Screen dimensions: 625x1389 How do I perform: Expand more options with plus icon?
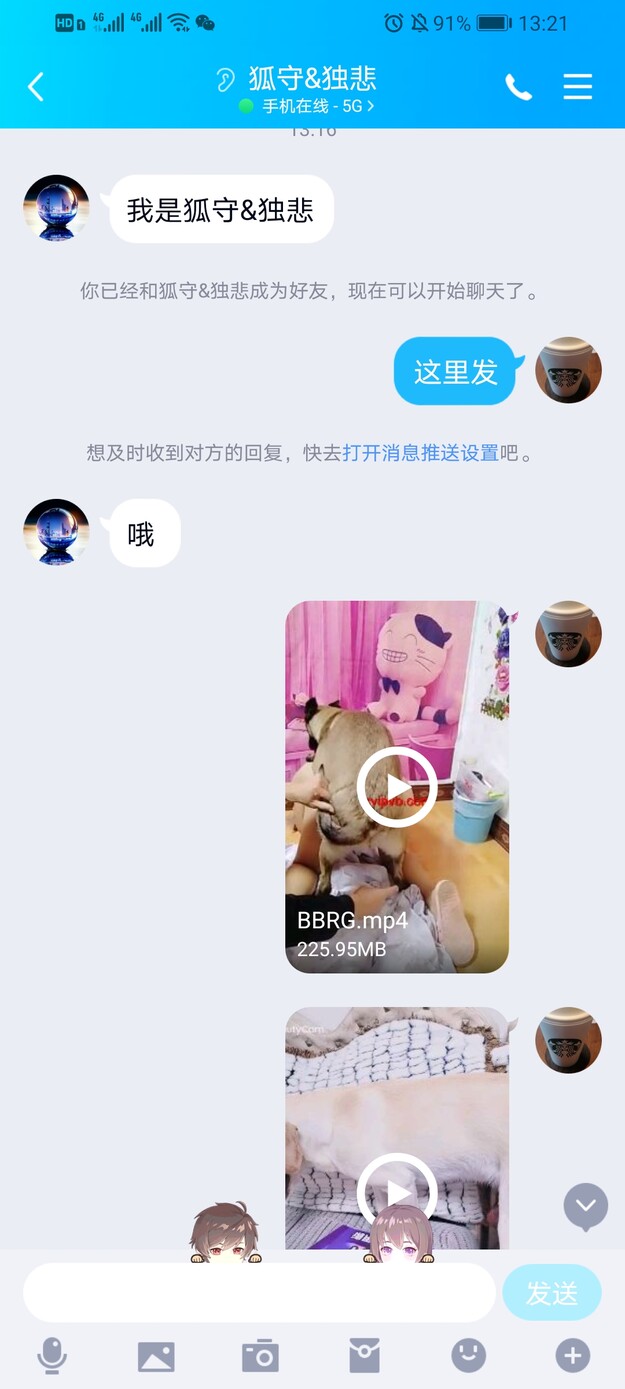pos(572,1356)
